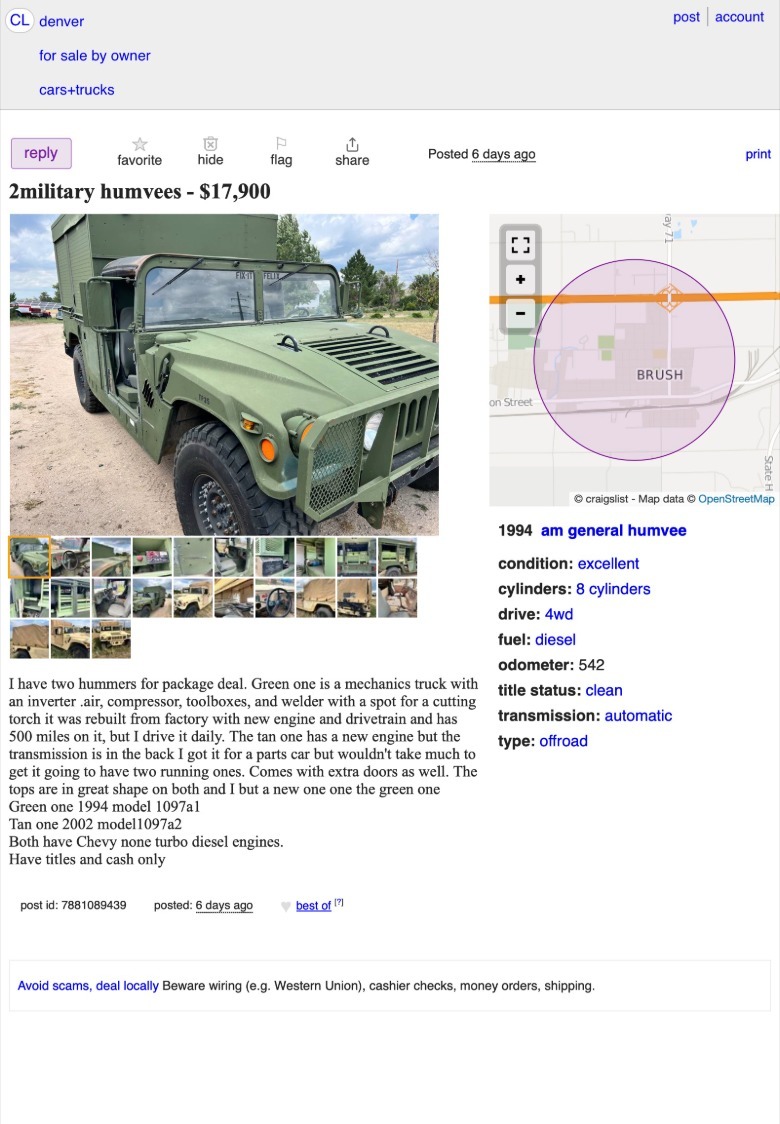This screenshot has width=780, height=1124.
Task: Share the listing
Action: click(352, 152)
